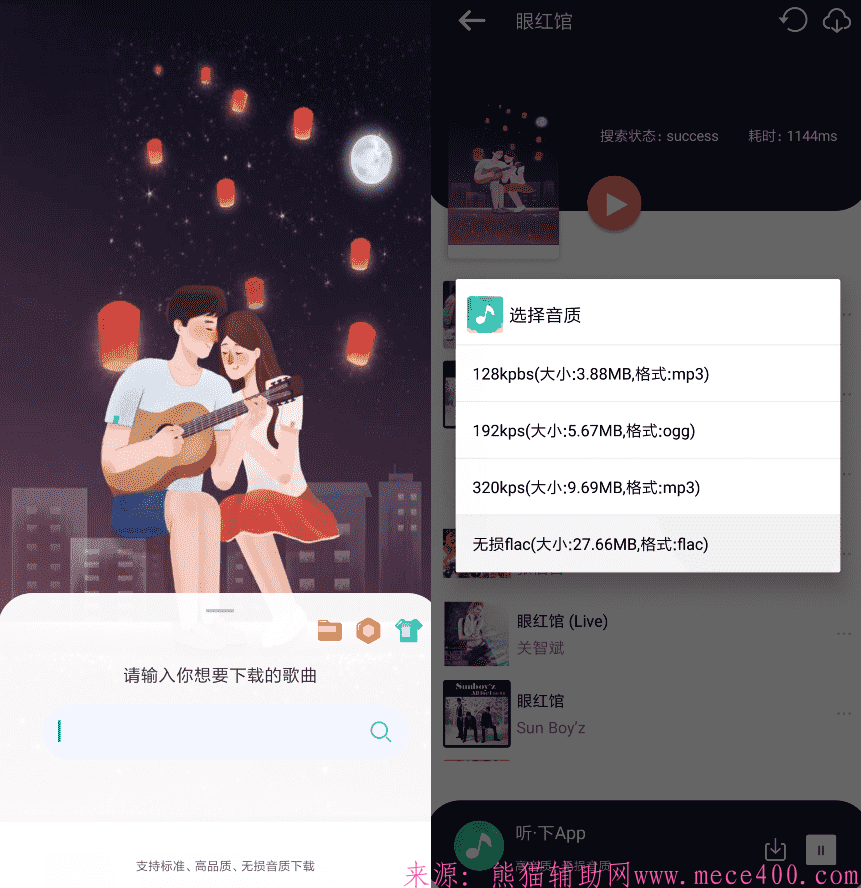Open the cloud download icon
This screenshot has height=888, width=861.
click(x=836, y=21)
